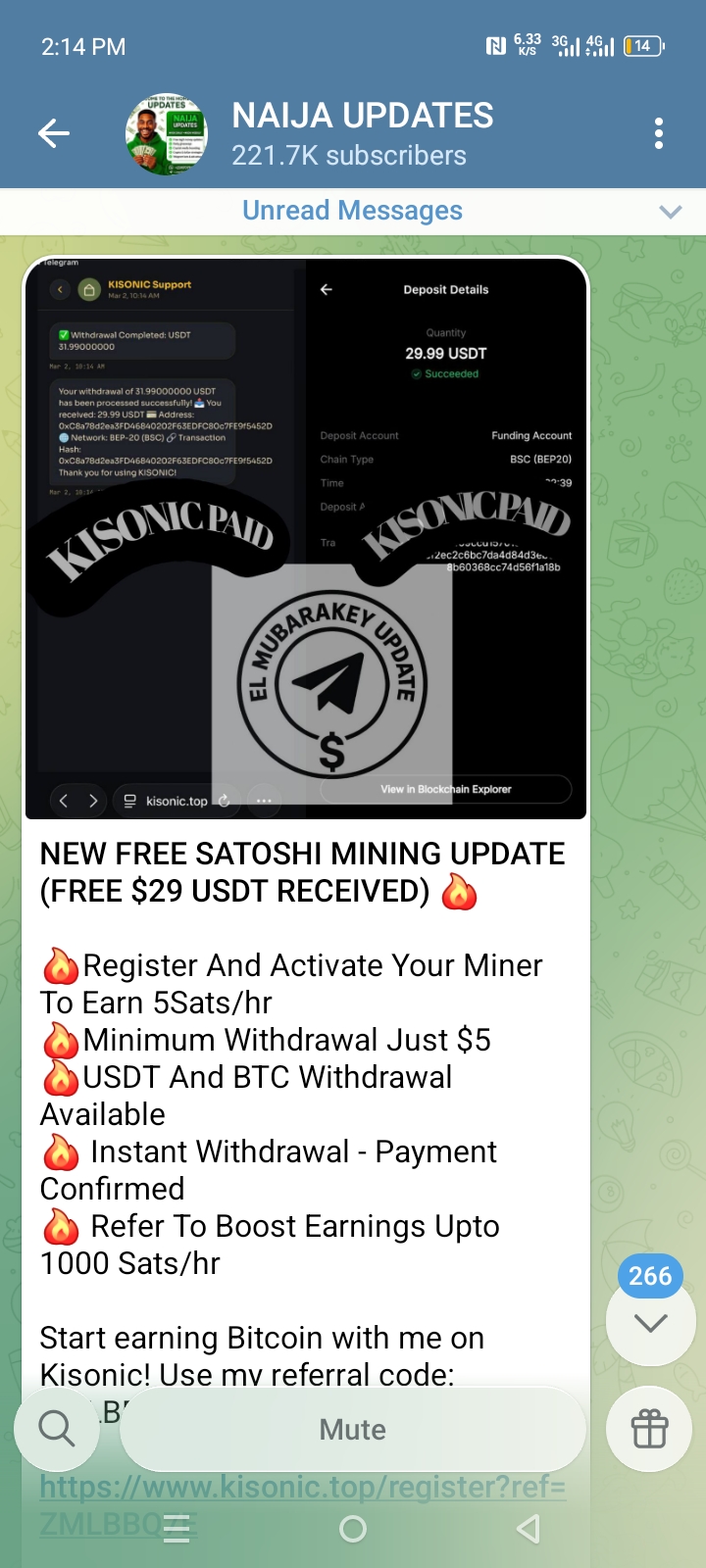Go back from the NAIJA UPDATES channel
The image size is (706, 1568).
pos(54,133)
